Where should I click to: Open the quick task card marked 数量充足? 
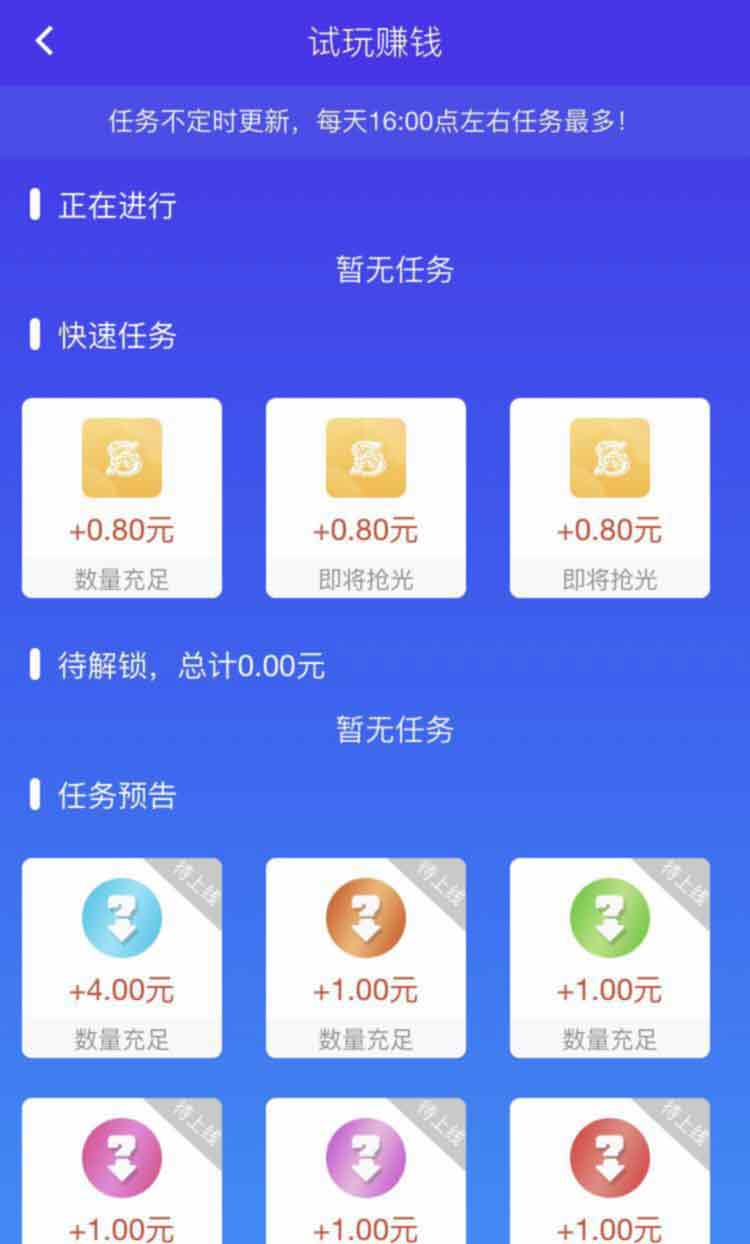122,498
